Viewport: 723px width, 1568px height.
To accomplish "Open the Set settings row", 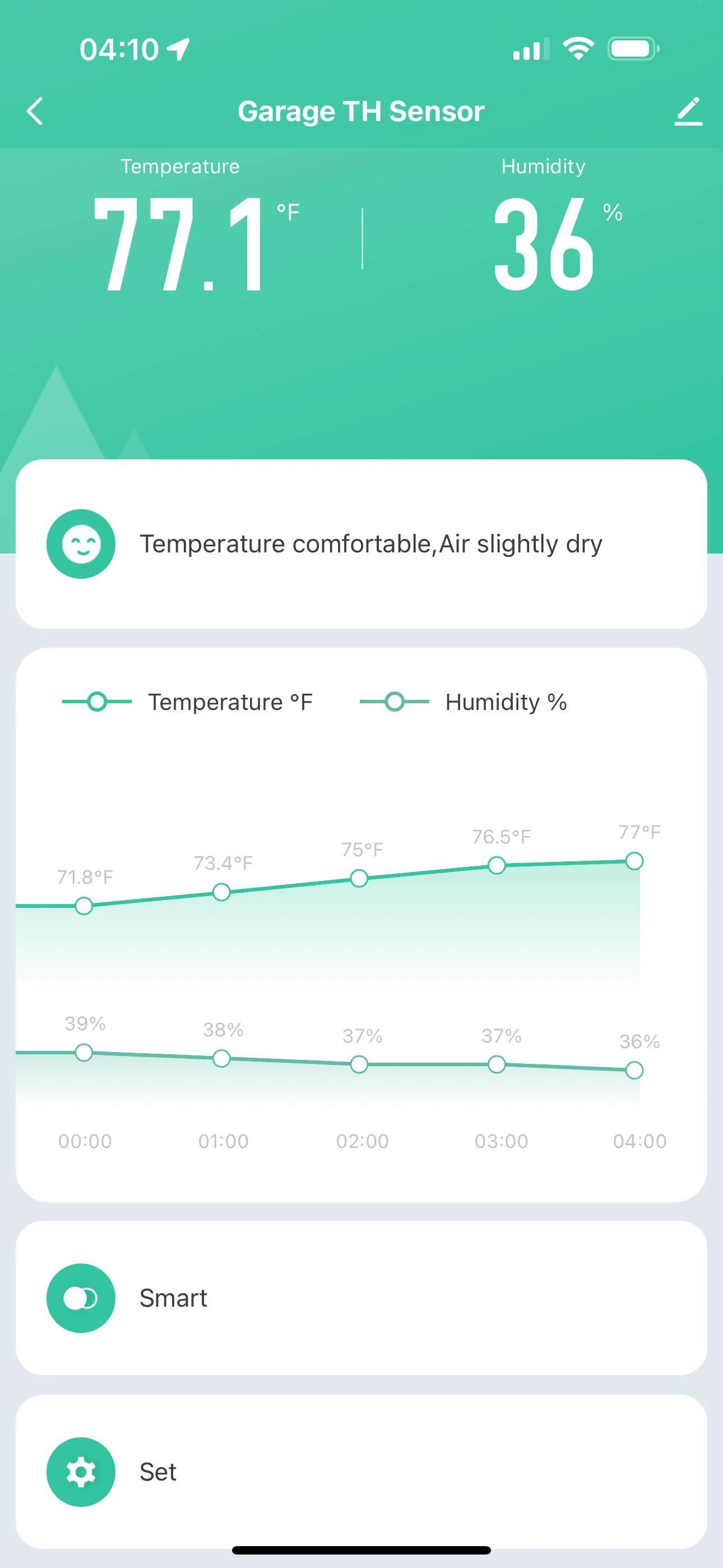I will pos(361,1472).
